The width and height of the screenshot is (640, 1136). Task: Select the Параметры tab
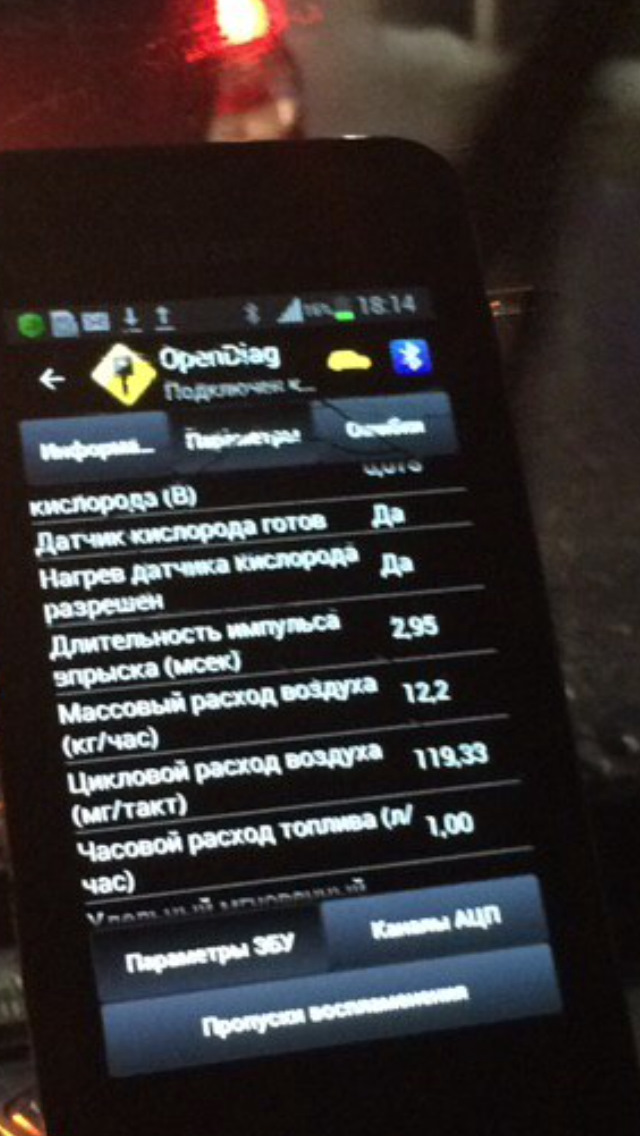coord(243,440)
